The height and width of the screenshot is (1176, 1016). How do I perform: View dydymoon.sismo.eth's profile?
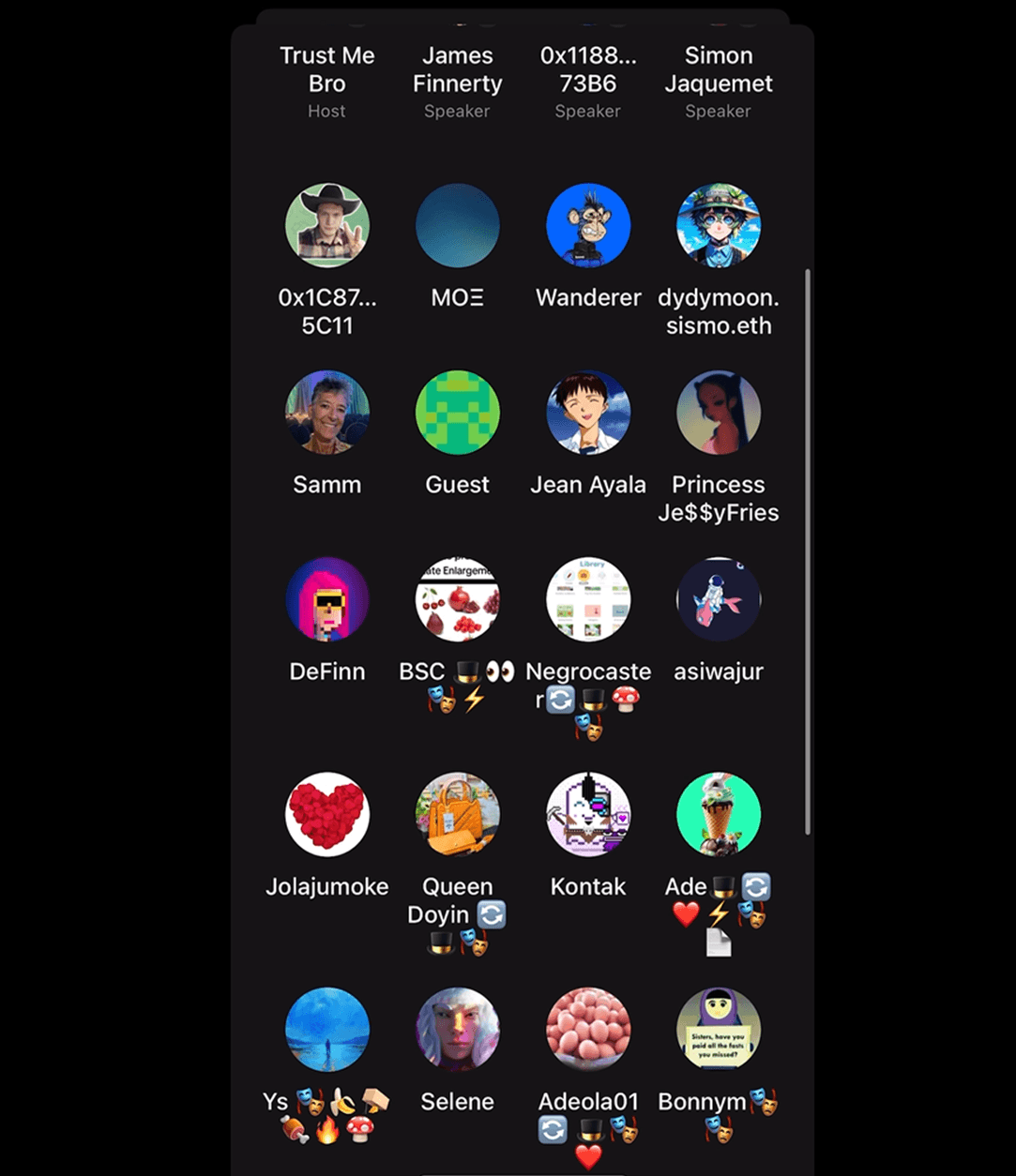click(719, 225)
